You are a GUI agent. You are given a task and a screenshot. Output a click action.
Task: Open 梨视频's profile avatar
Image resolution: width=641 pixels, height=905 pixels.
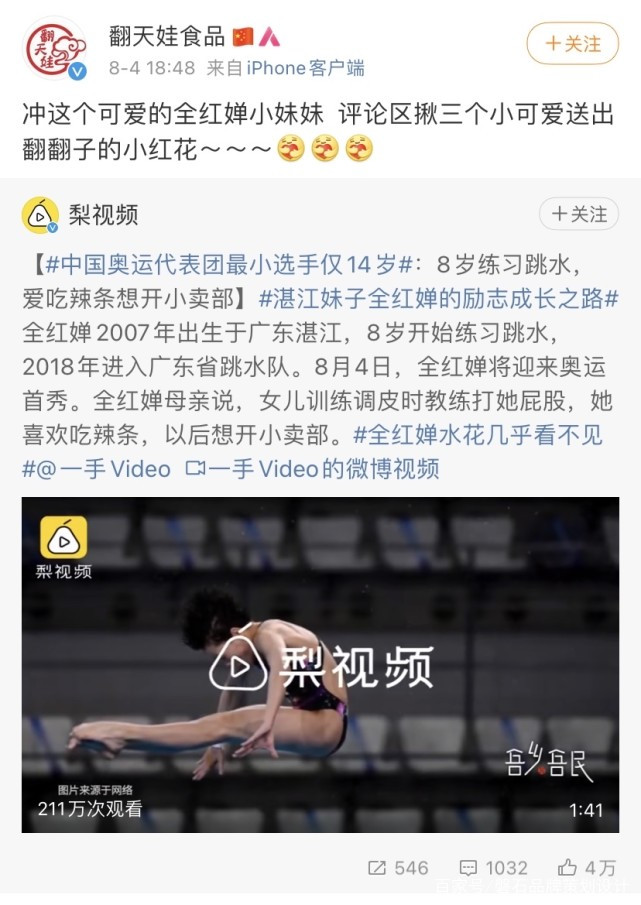(40, 215)
